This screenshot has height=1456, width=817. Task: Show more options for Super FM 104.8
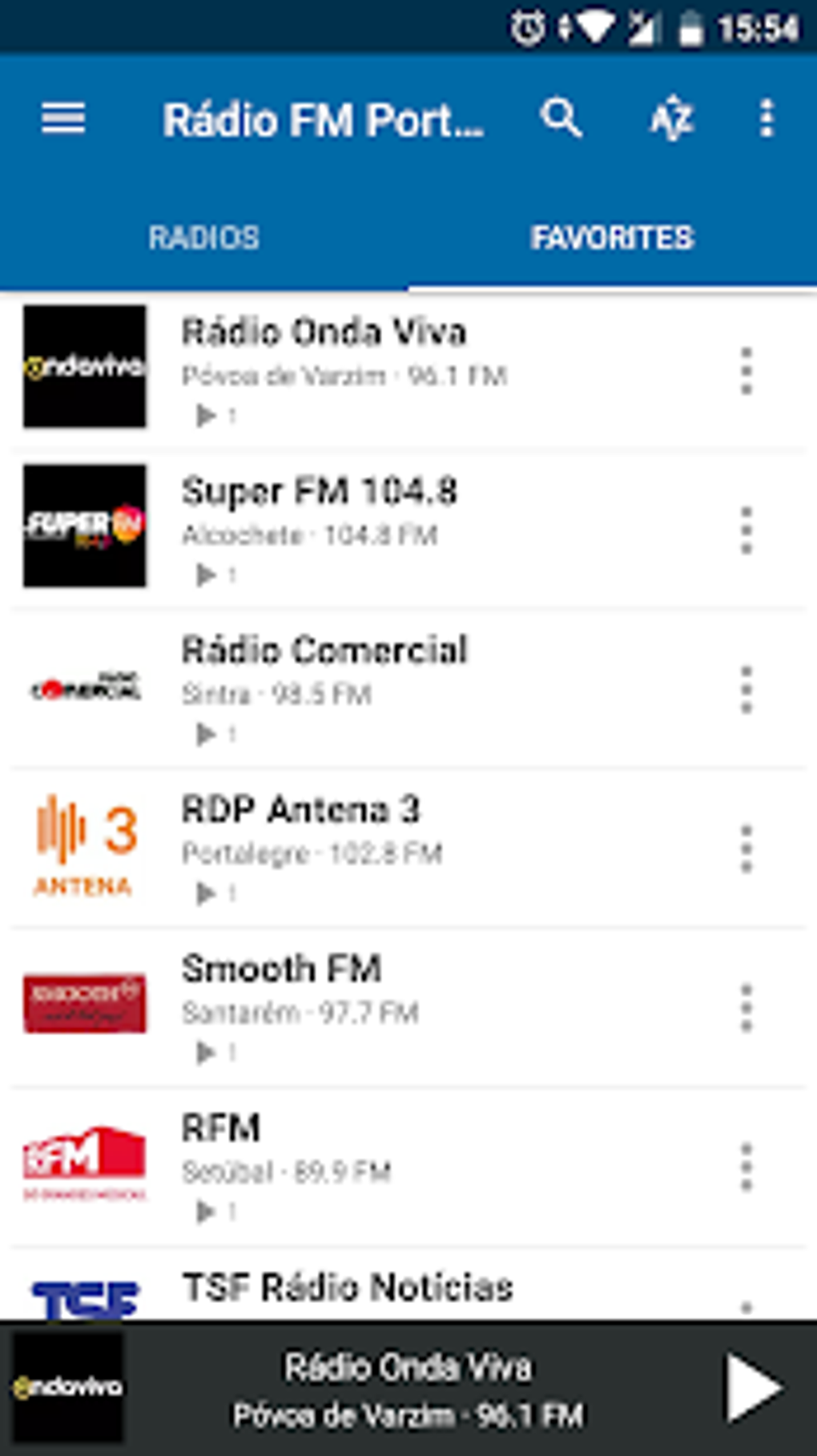747,530
